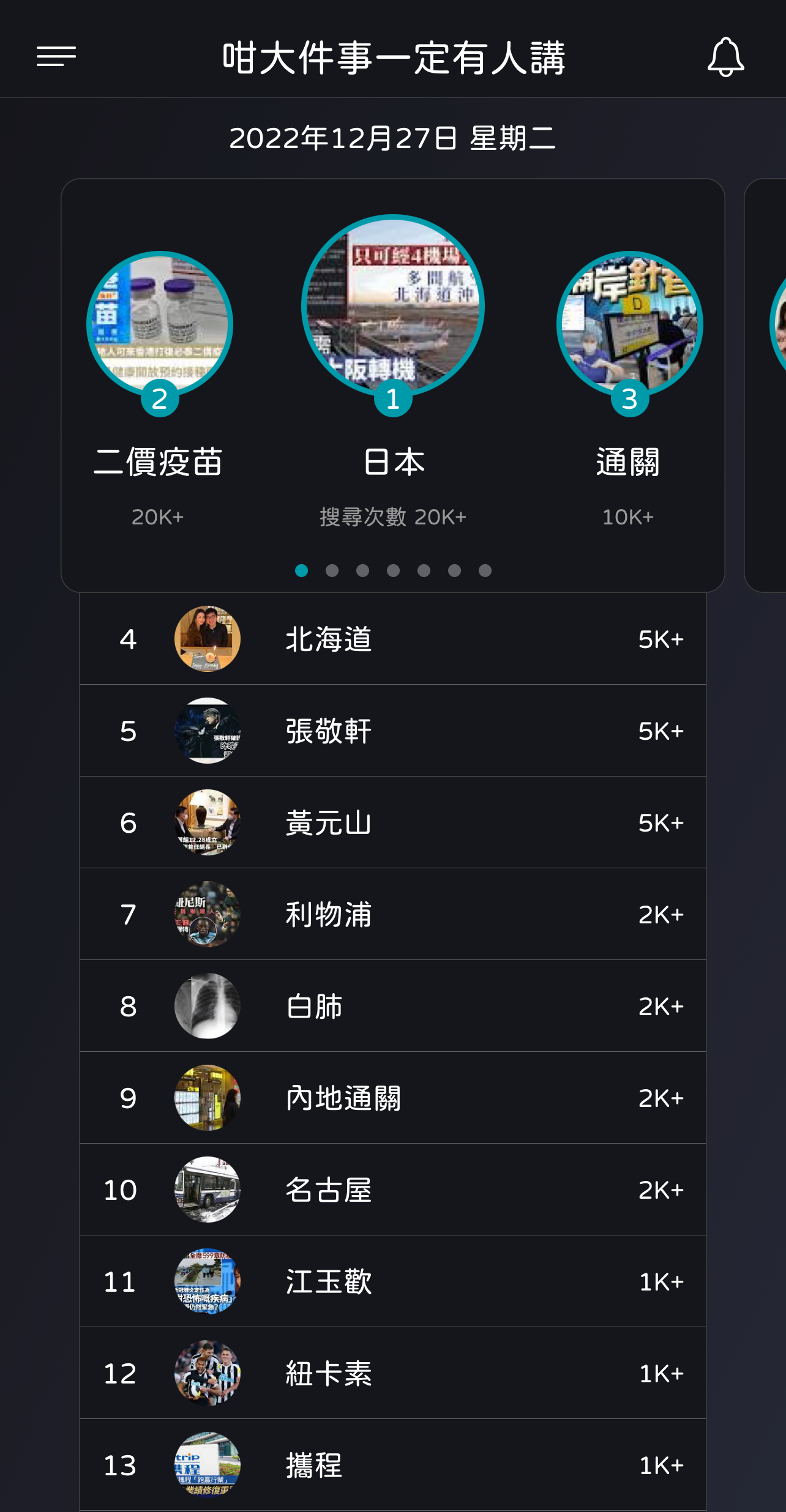View second-ranked topic 二價疫苗
The width and height of the screenshot is (786, 1512).
coord(159,324)
